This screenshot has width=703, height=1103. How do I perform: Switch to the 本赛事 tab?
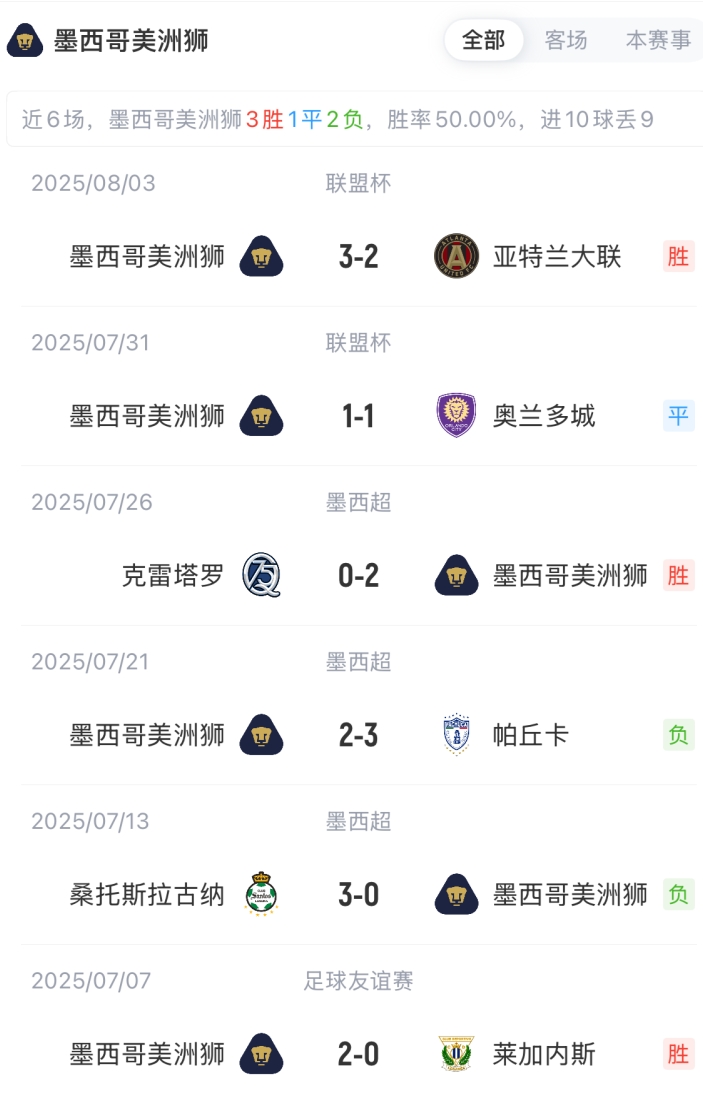[658, 40]
